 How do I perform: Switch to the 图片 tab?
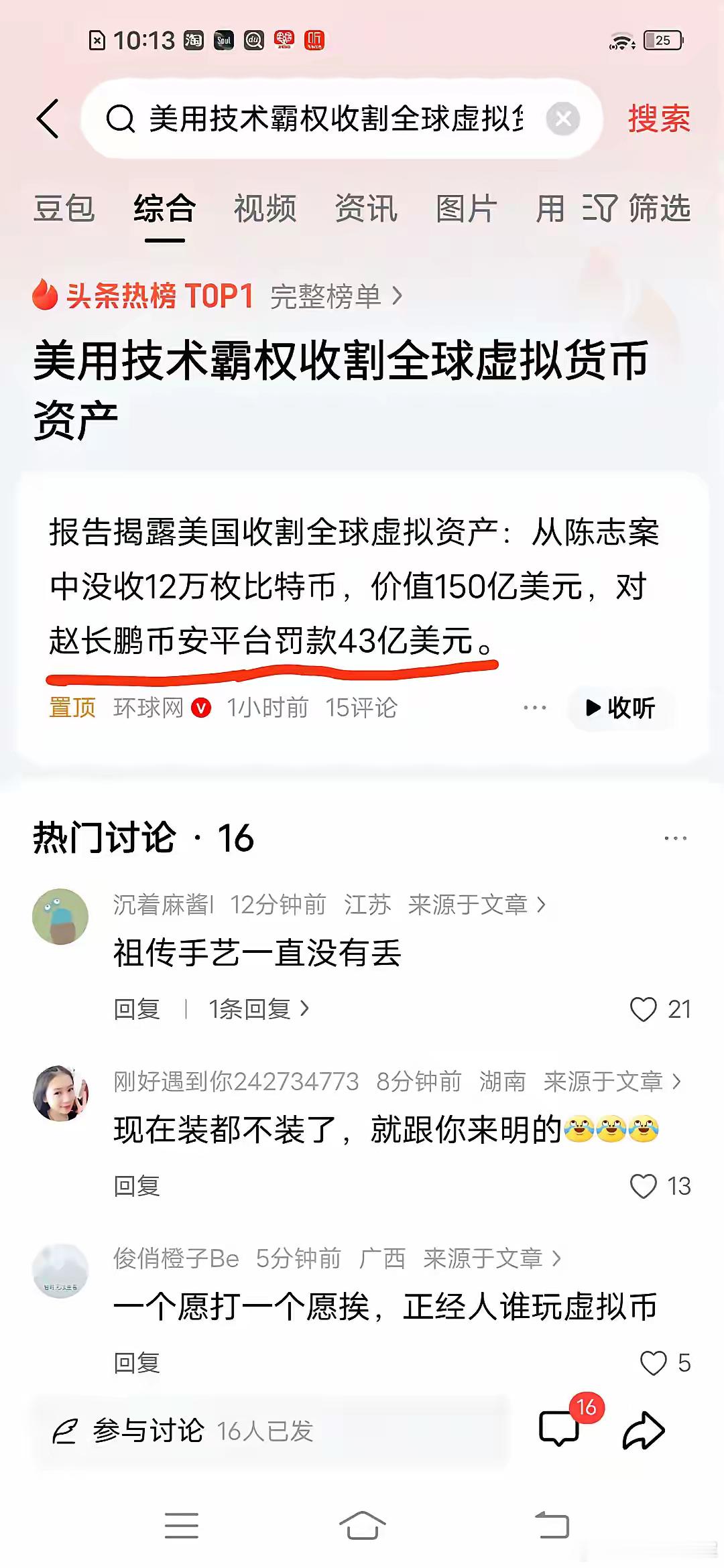pyautogui.click(x=467, y=208)
